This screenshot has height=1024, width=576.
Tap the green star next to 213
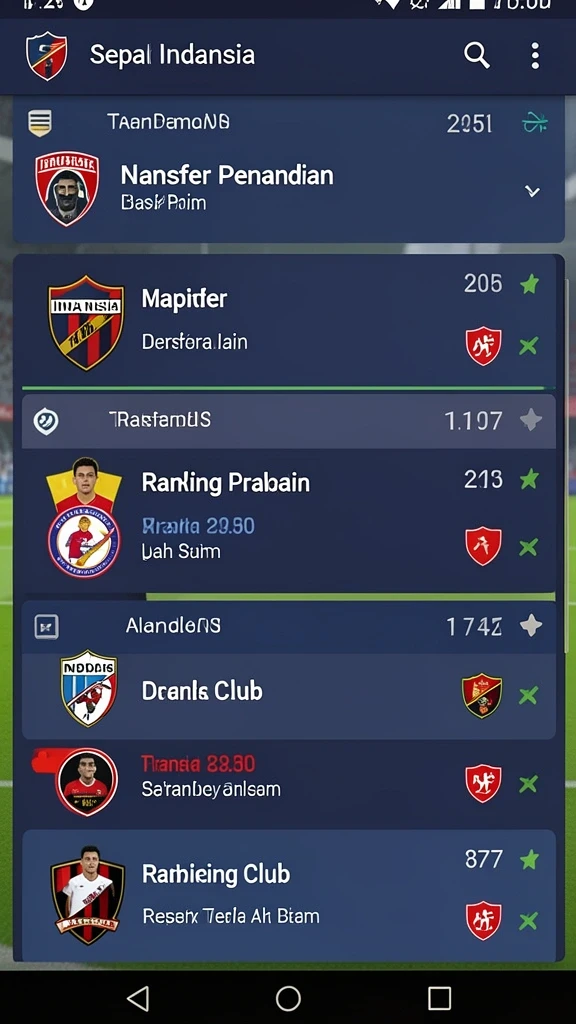530,480
